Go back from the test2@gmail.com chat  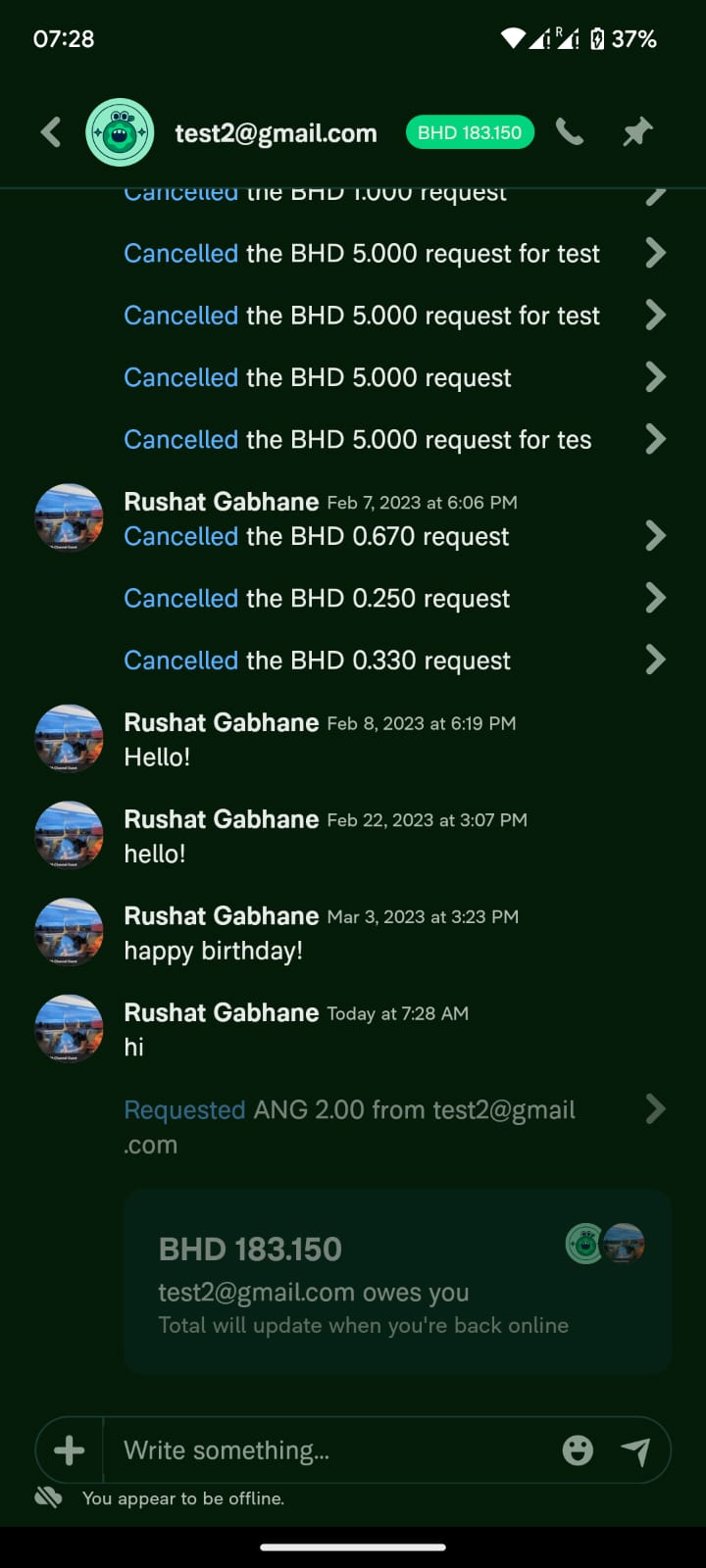point(51,132)
